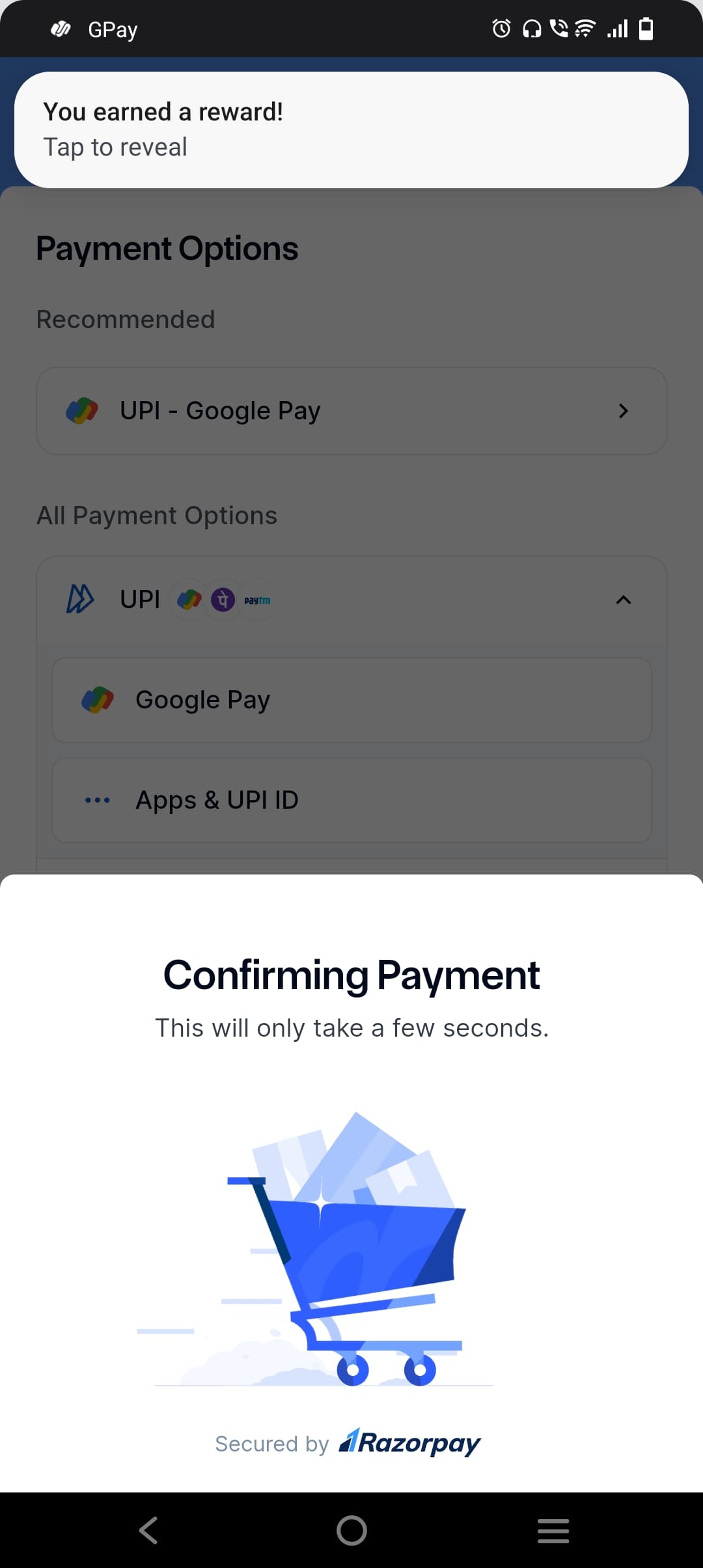Select recommended UPI - Google Pay option

coord(351,411)
